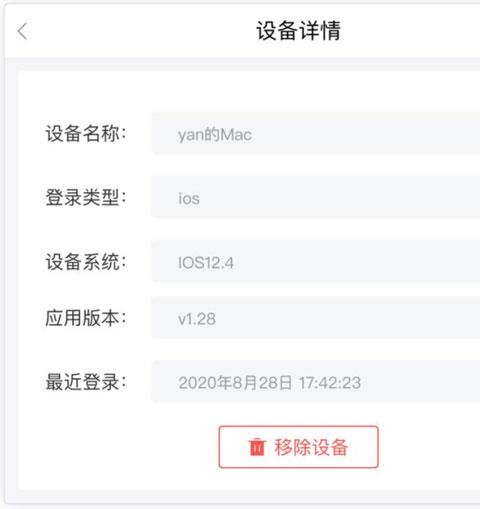The image size is (480, 509).
Task: Select the 应用版本 field showing v1.28
Action: [316, 318]
